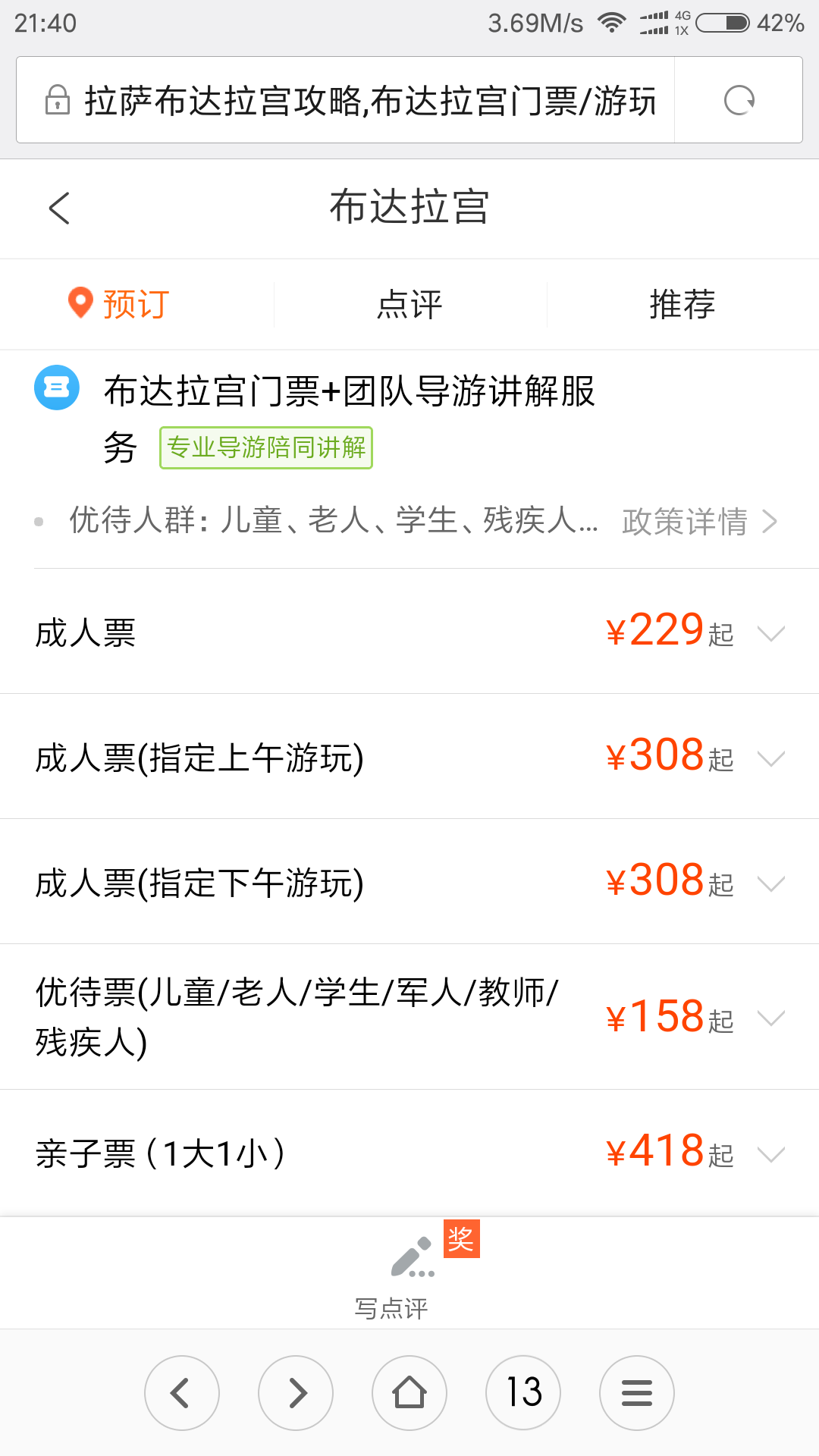View 政策详情 for discount groups
This screenshot has width=819, height=1456.
tap(699, 522)
